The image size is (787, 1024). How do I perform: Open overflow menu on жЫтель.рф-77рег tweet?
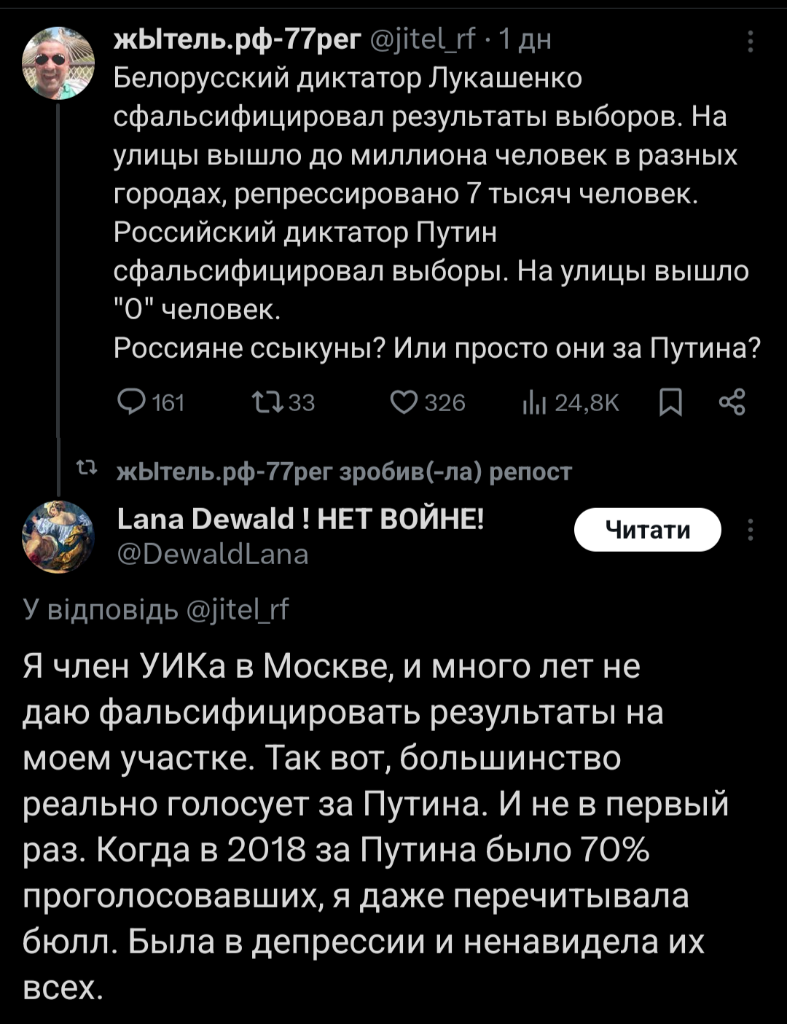tap(751, 42)
